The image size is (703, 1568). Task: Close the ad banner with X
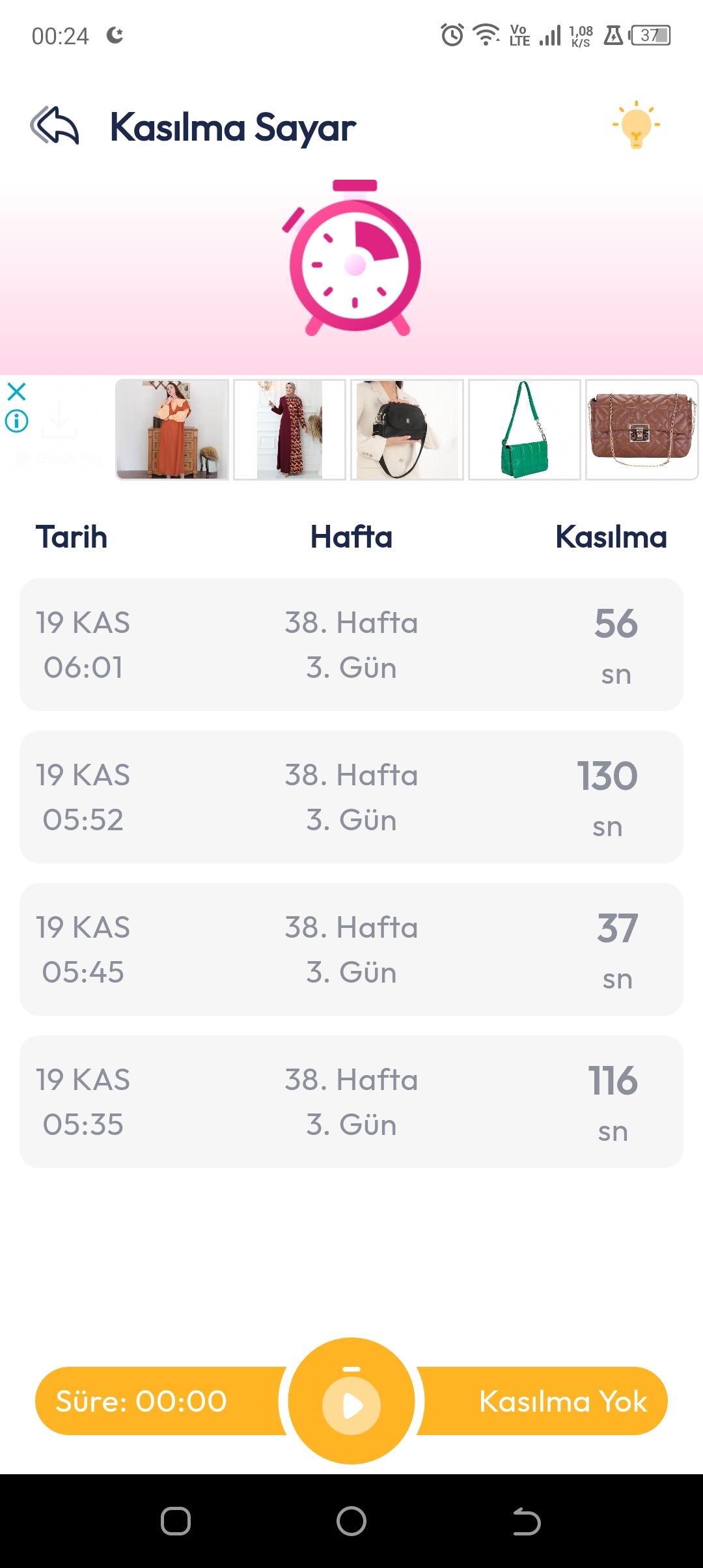click(16, 391)
